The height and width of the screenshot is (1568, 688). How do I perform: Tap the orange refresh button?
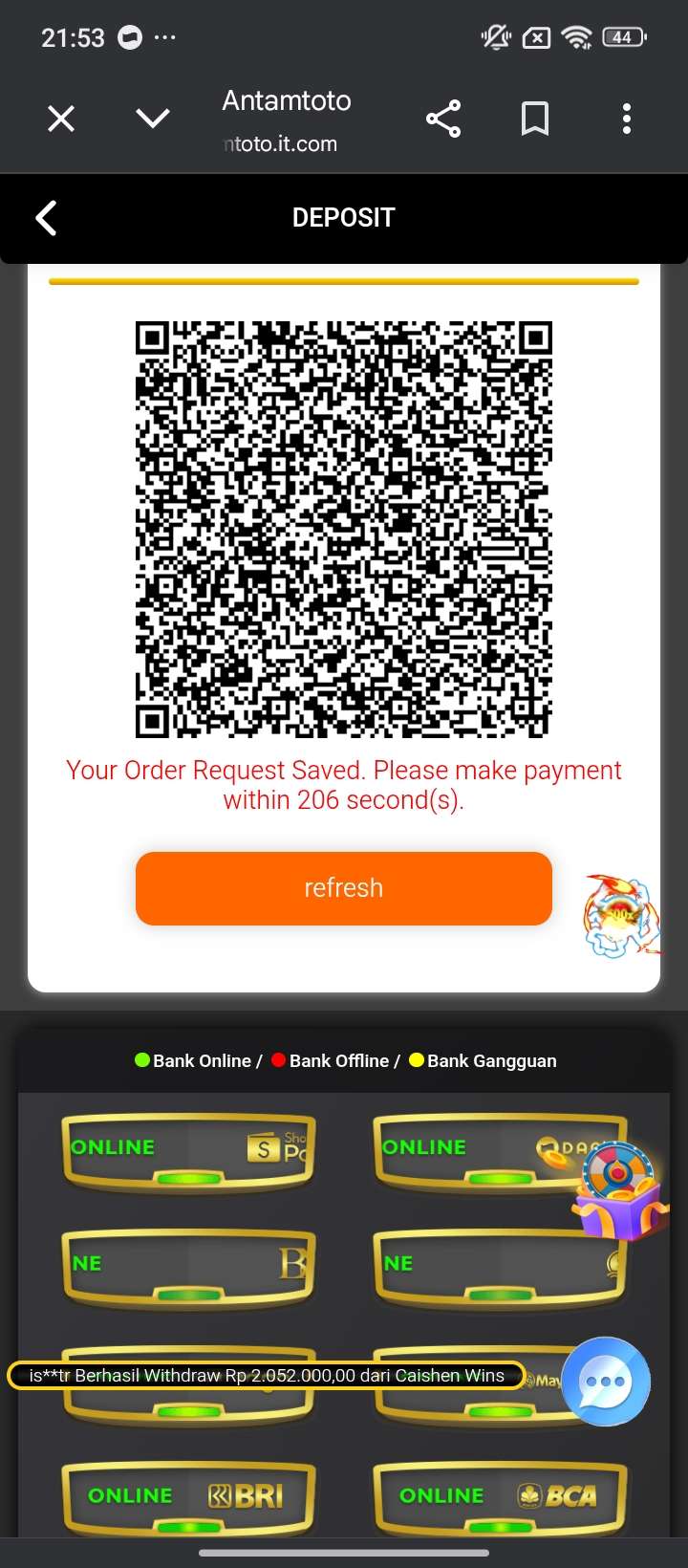click(343, 888)
